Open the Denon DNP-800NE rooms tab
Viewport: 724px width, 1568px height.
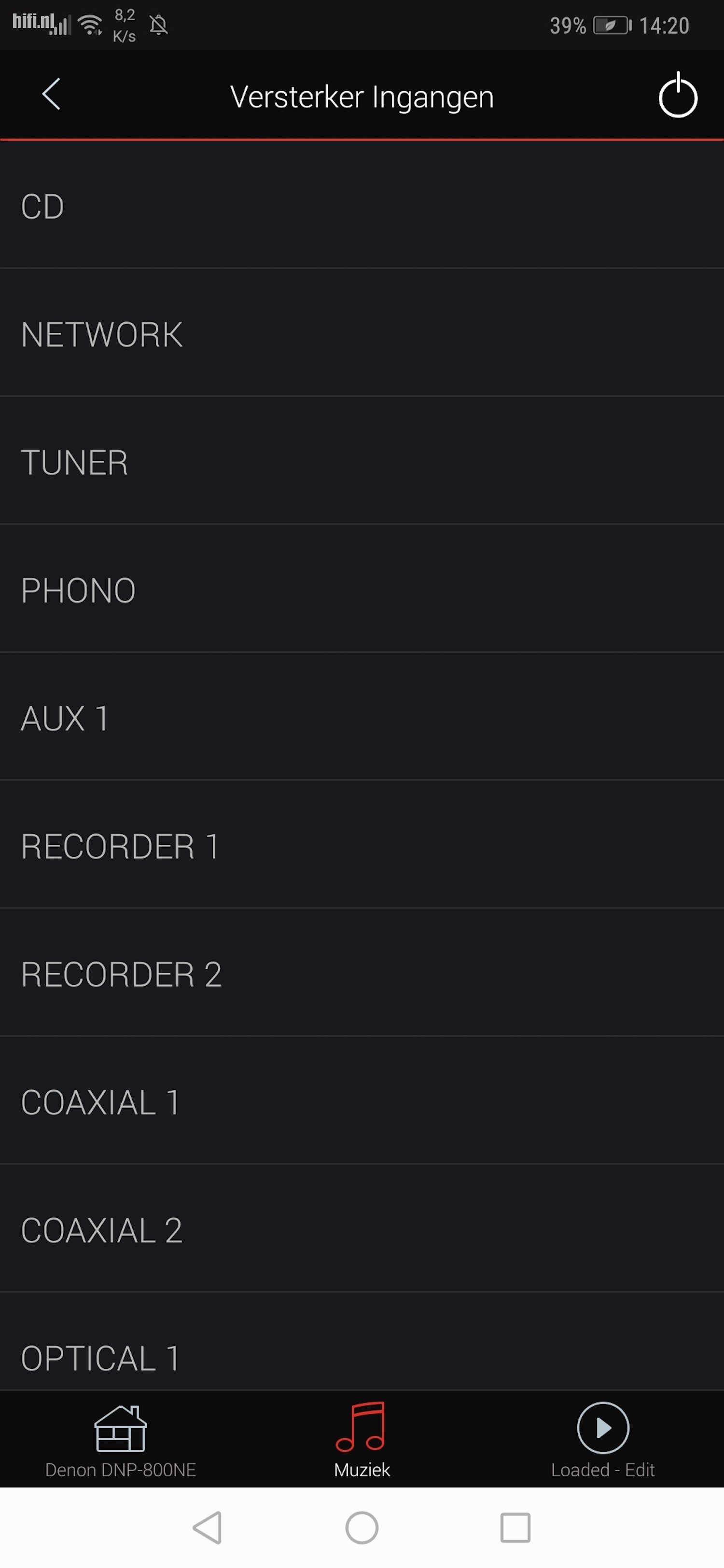point(121,1440)
